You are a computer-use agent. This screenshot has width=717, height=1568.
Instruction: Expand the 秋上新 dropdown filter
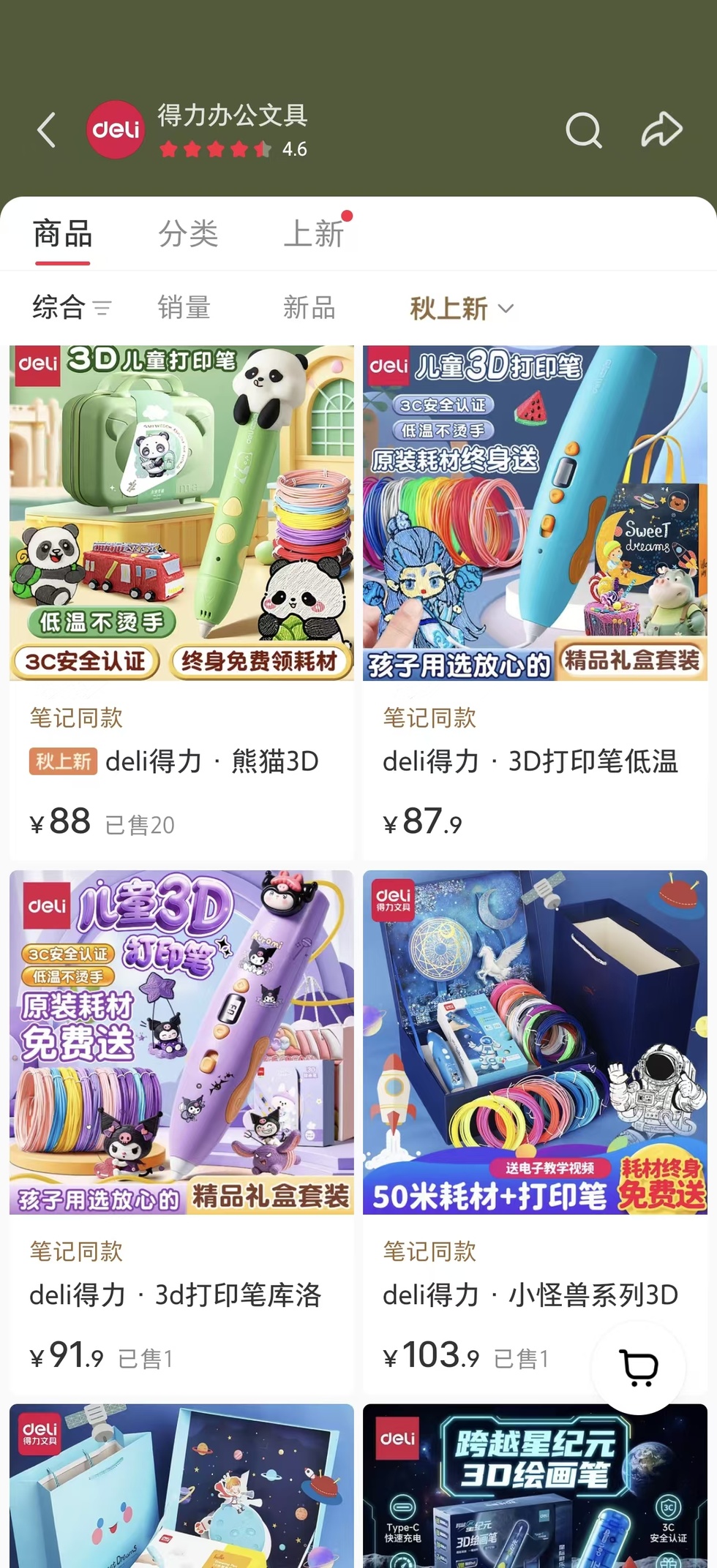[462, 308]
